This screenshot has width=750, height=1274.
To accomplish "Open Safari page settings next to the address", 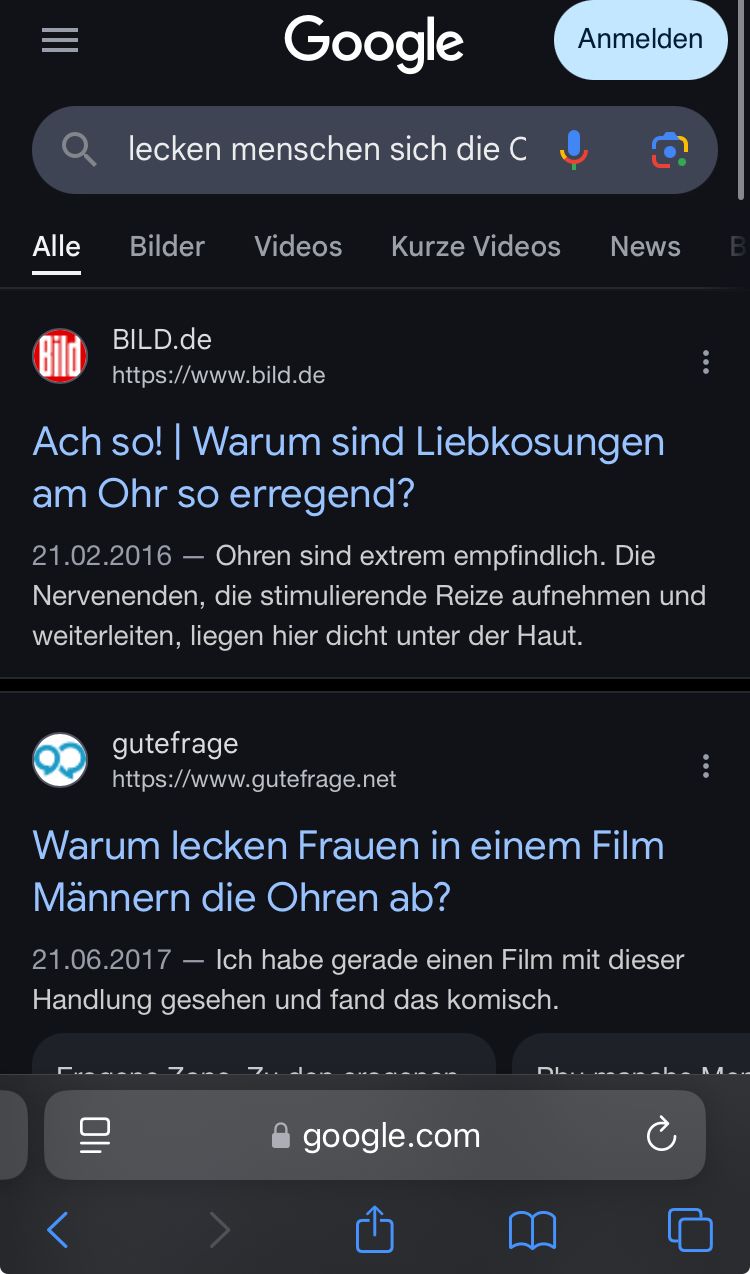I will pos(95,1135).
